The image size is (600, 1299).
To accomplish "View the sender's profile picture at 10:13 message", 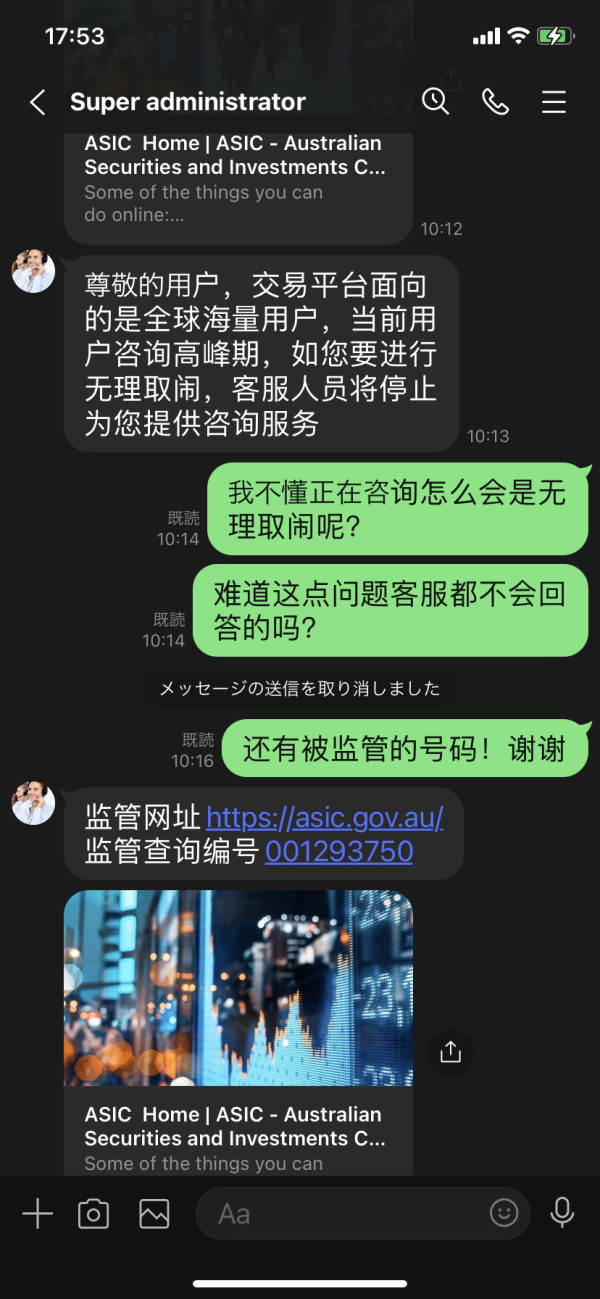I will 33,271.
